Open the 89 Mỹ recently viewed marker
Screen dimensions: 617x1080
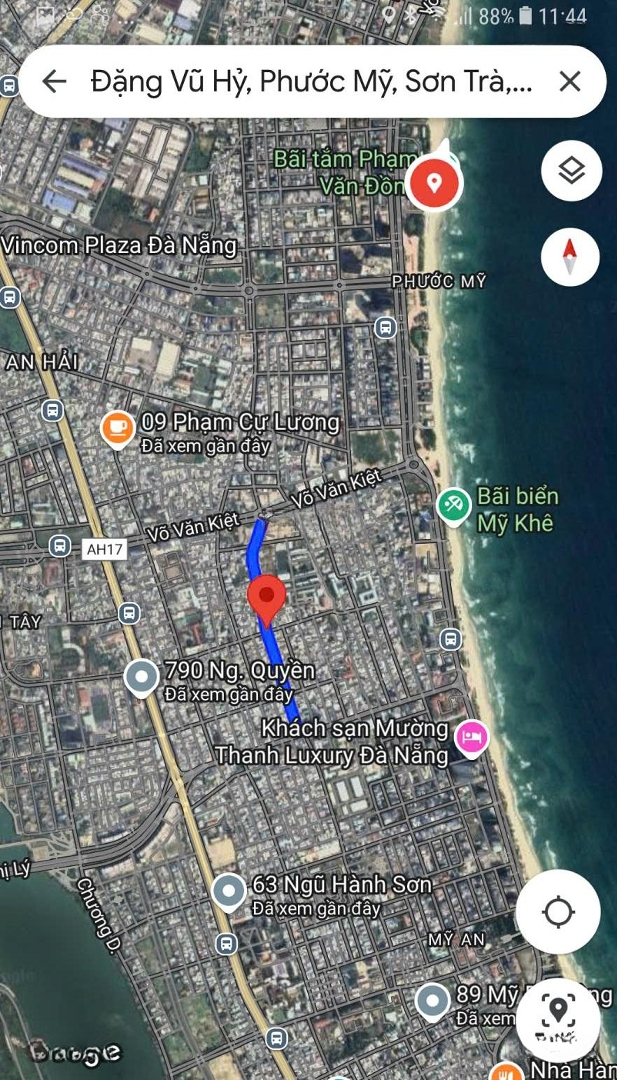pyautogui.click(x=432, y=1001)
